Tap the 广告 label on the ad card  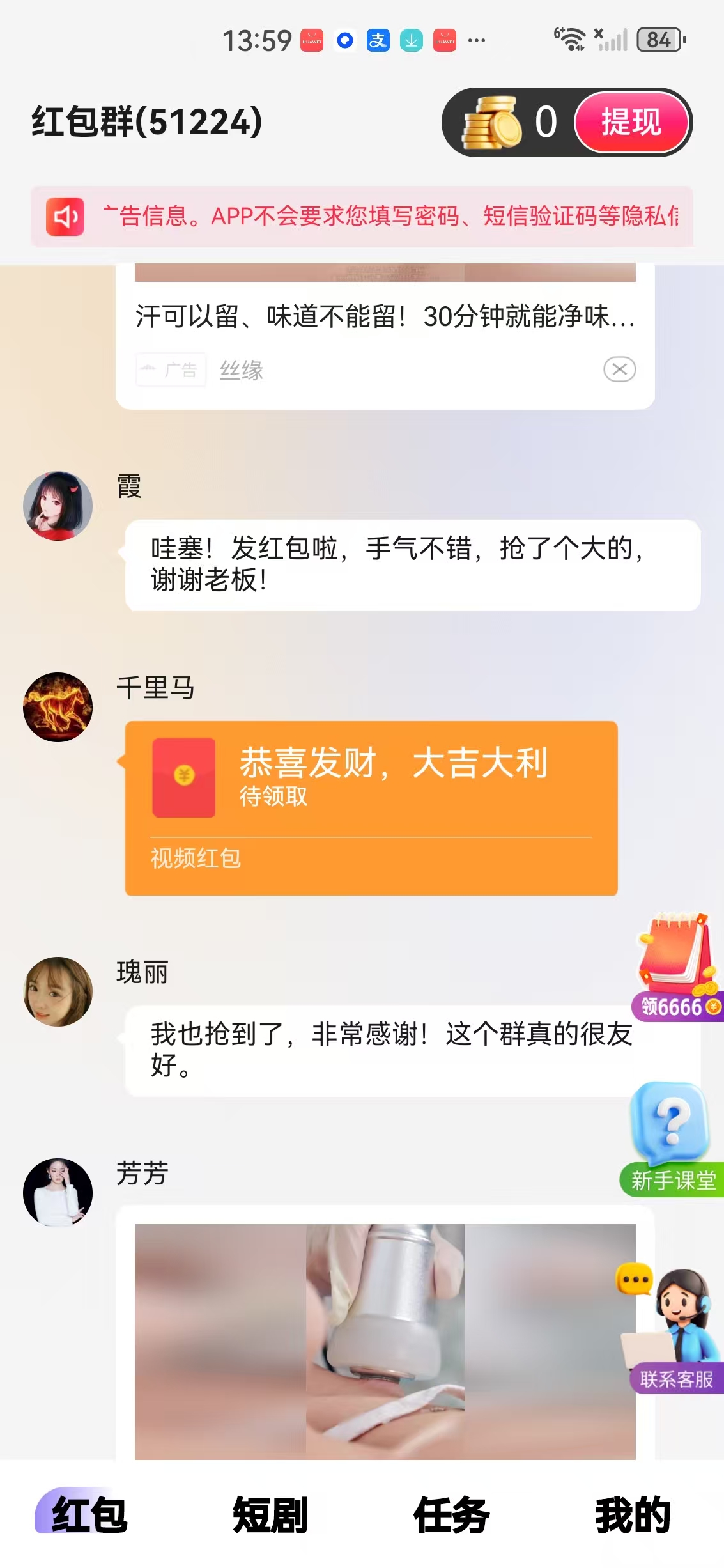tap(171, 369)
